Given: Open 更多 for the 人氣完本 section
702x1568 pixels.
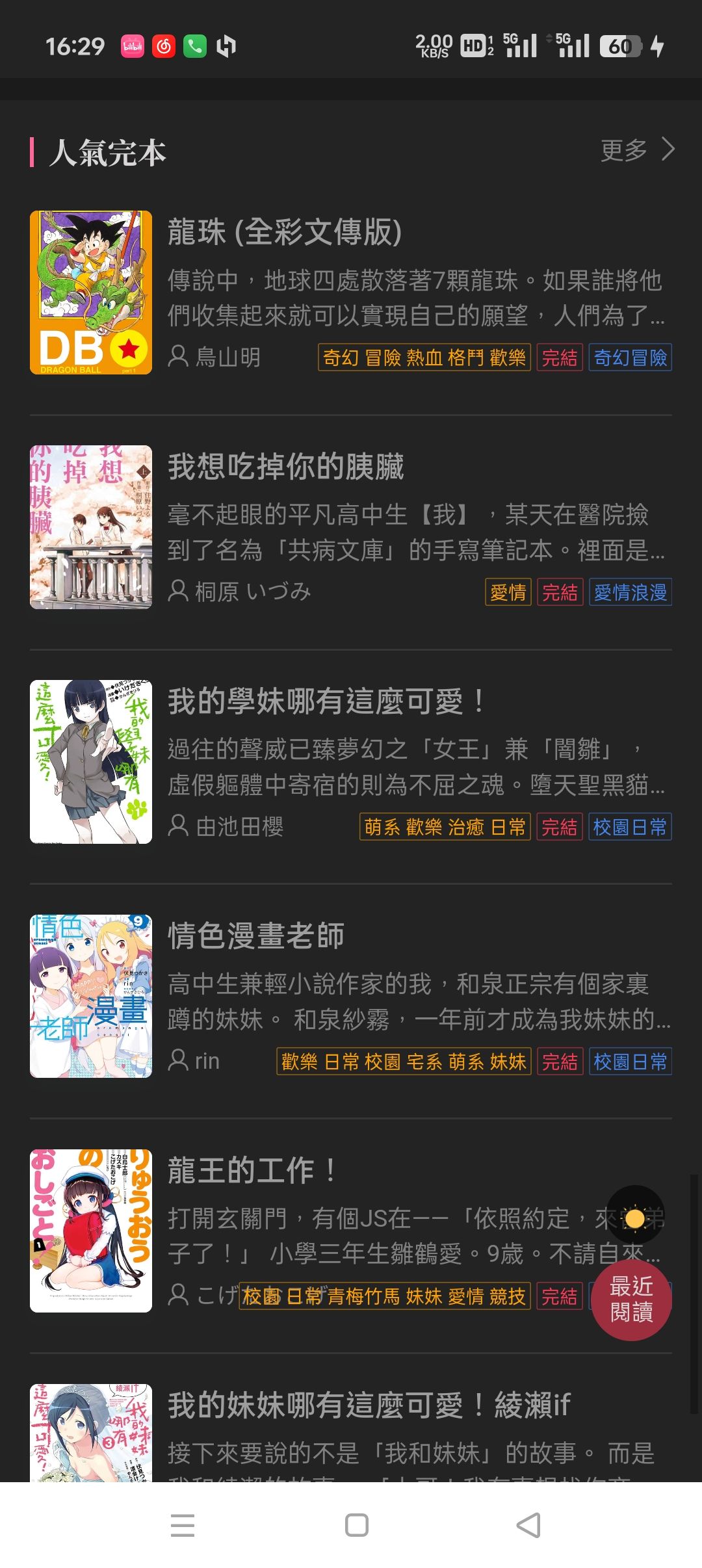Looking at the screenshot, I should [637, 151].
